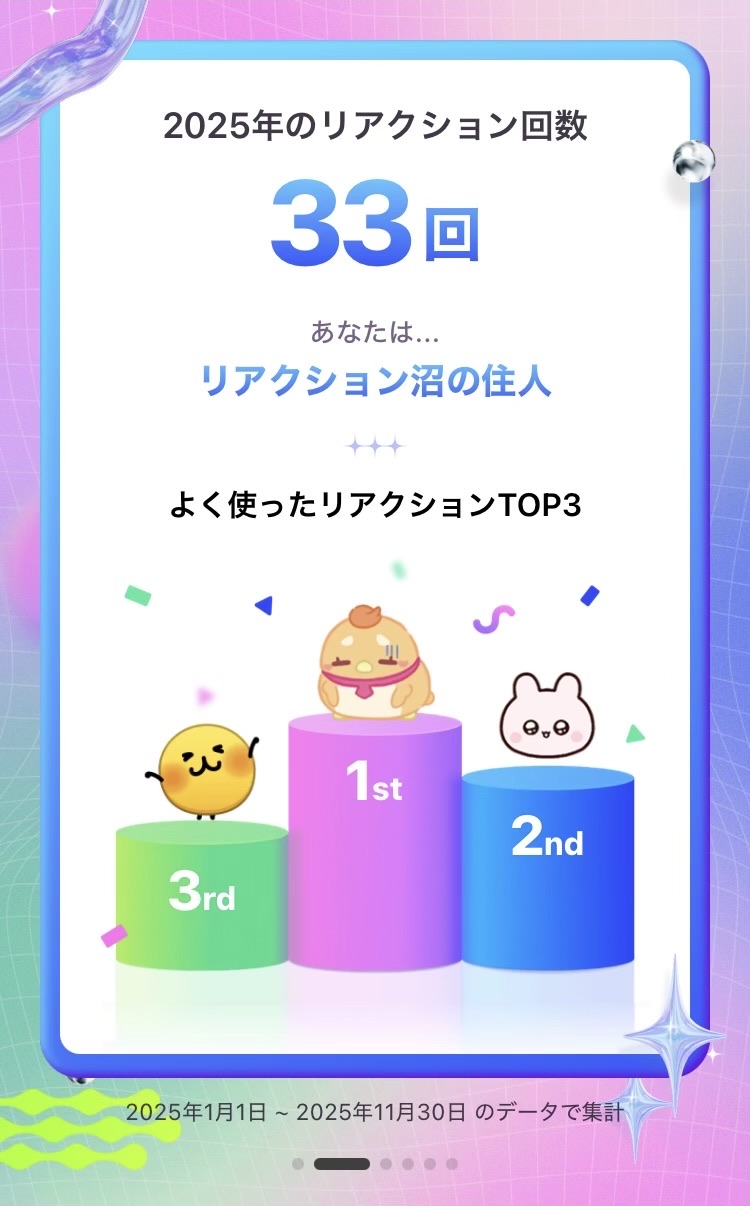Image resolution: width=750 pixels, height=1206 pixels.
Task: Tap the first page indicator dot
Action: (298, 1164)
